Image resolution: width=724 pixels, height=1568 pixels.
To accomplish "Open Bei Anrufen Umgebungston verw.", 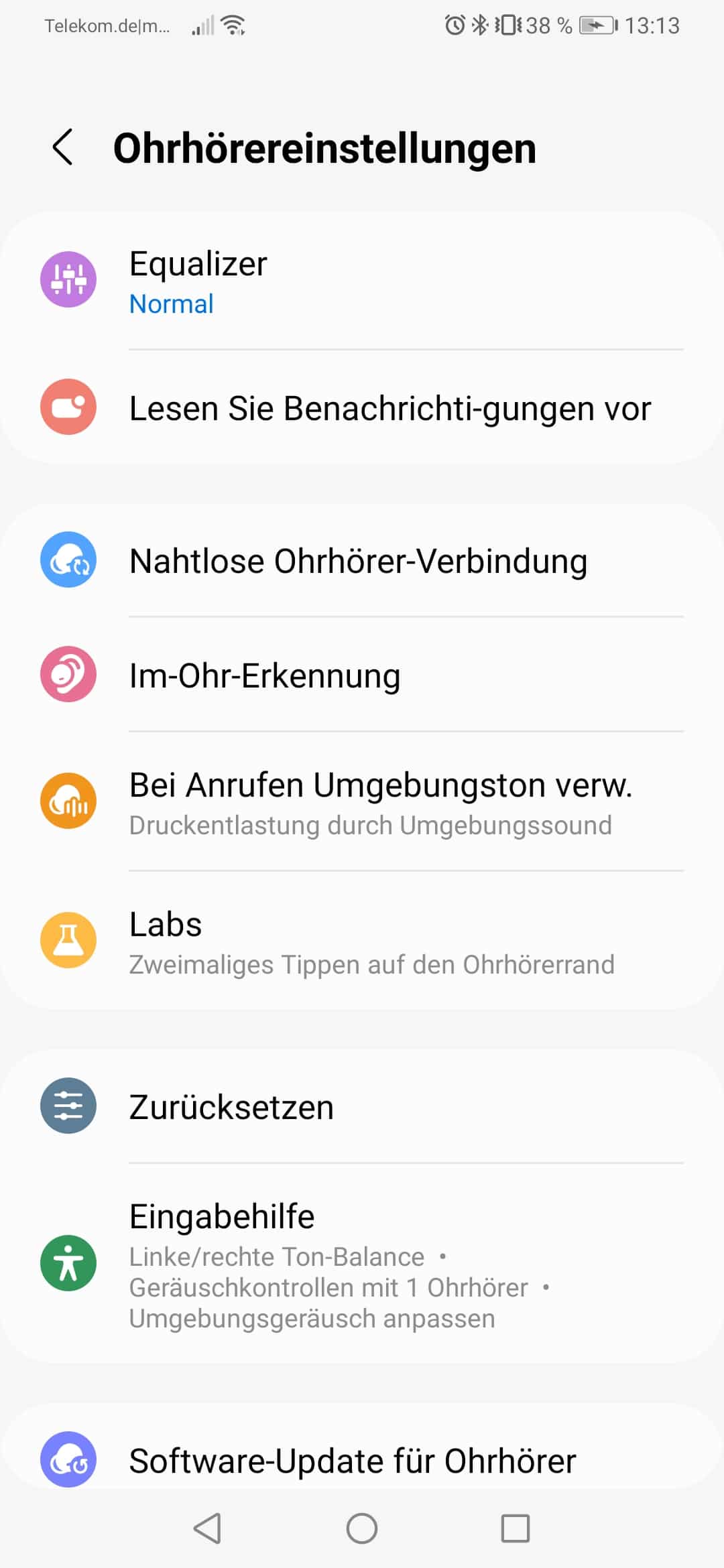I will click(362, 801).
